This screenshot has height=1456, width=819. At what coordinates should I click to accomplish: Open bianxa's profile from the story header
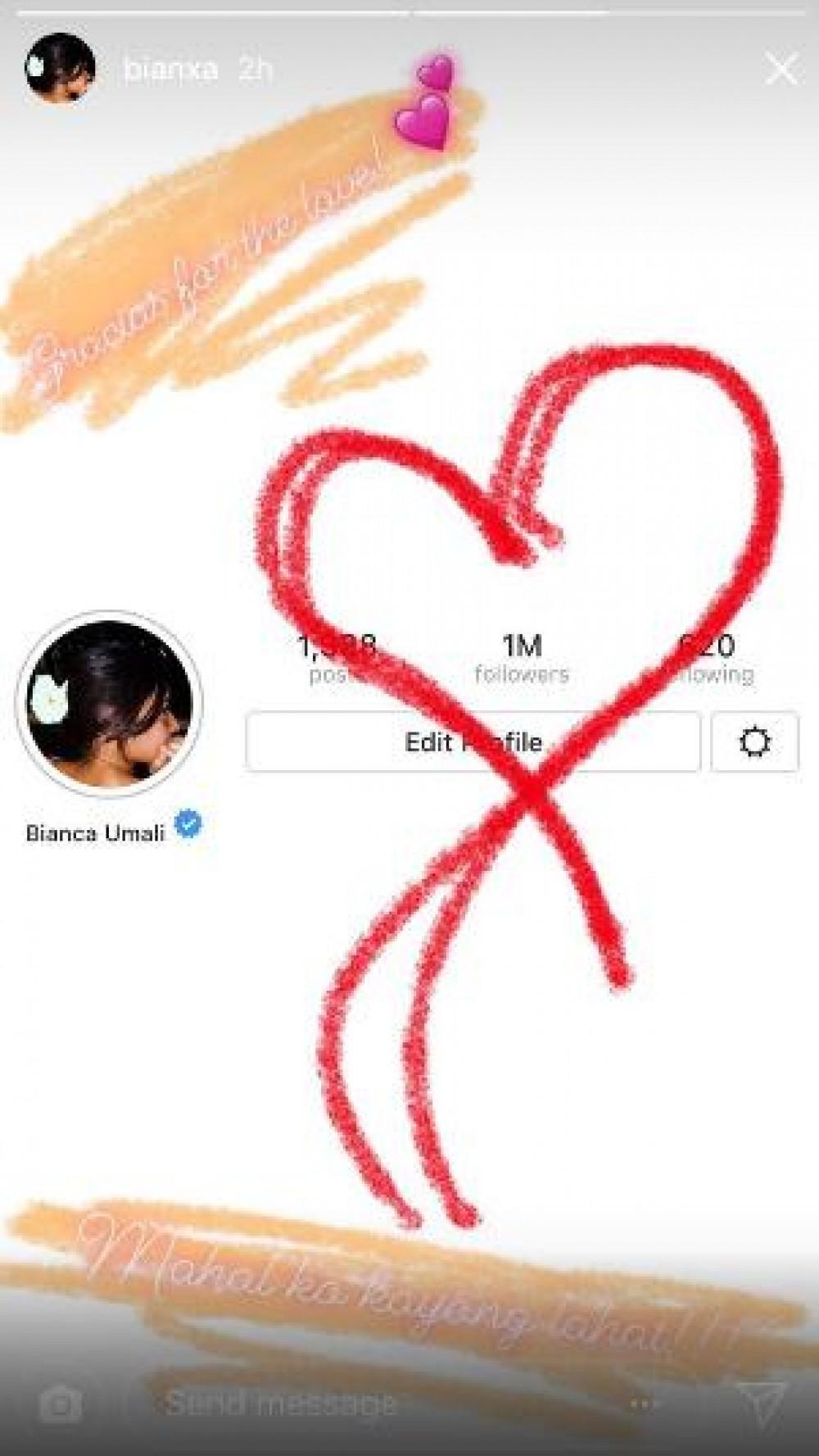click(x=61, y=69)
